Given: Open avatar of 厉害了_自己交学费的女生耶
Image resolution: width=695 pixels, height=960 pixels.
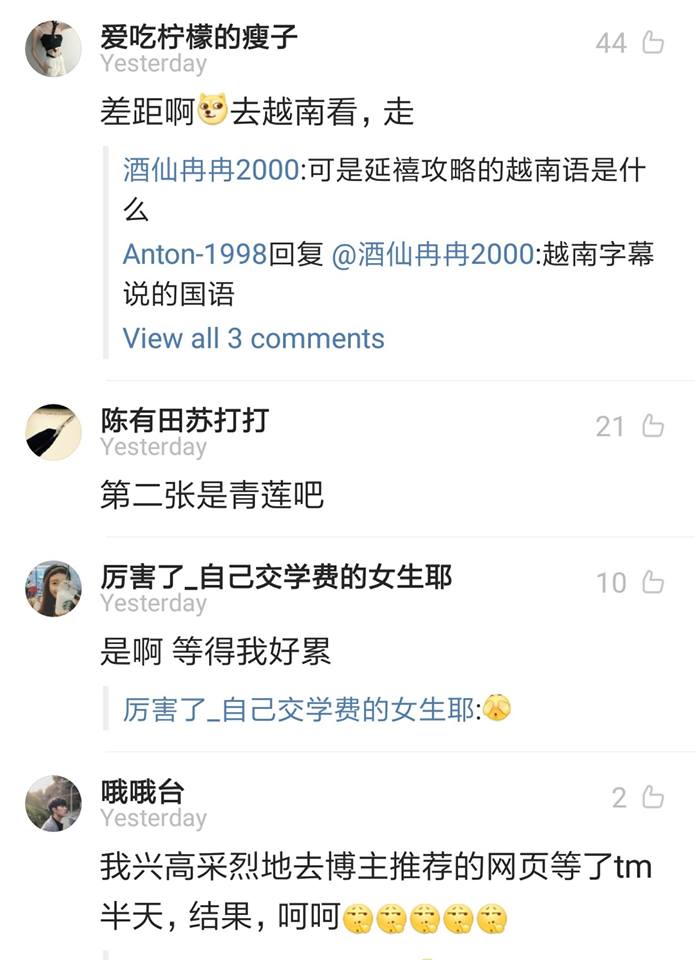Looking at the screenshot, I should (53, 588).
